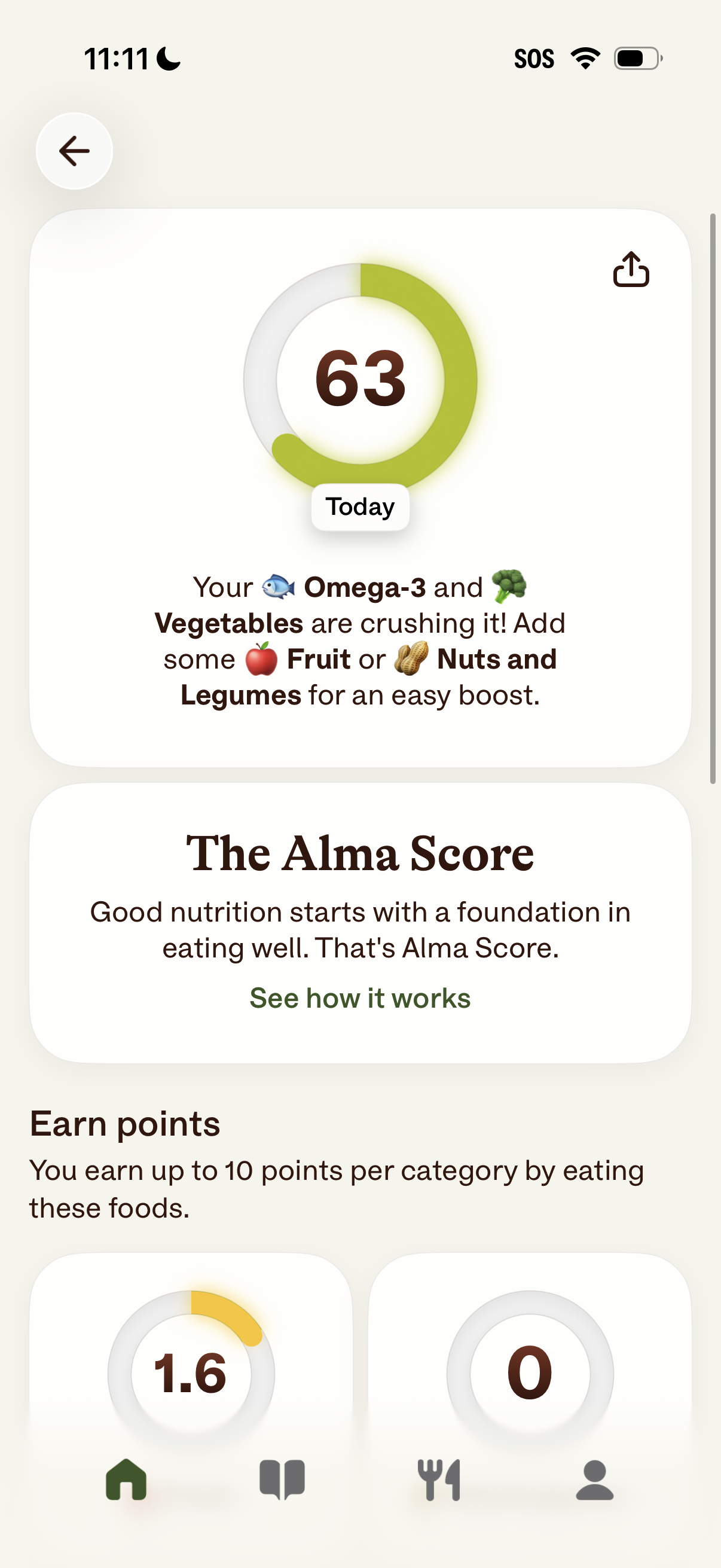Viewport: 721px width, 1568px height.
Task: Tap the Earn points heading
Action: (x=126, y=1123)
